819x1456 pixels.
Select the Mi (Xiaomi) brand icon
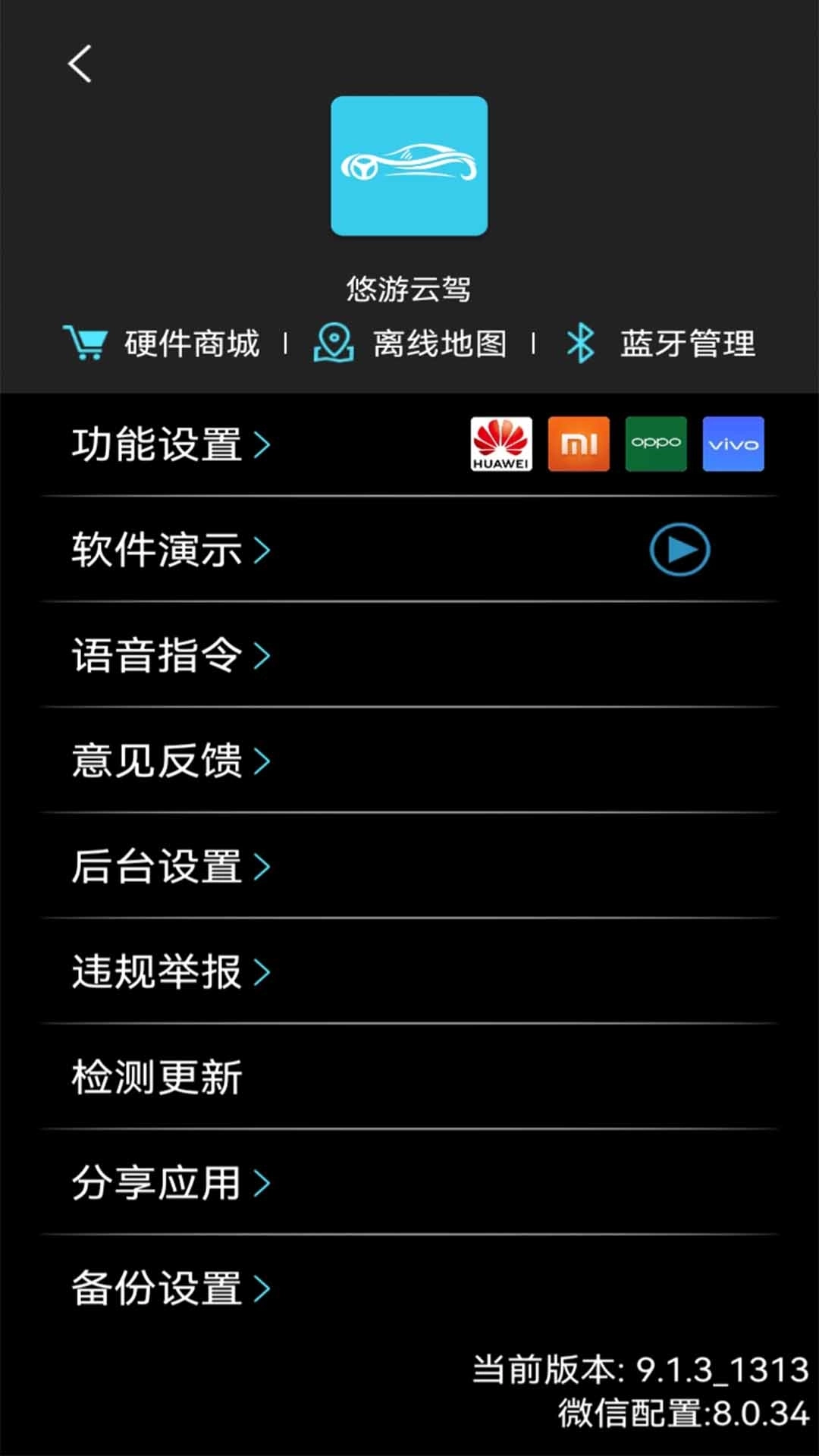click(x=579, y=444)
